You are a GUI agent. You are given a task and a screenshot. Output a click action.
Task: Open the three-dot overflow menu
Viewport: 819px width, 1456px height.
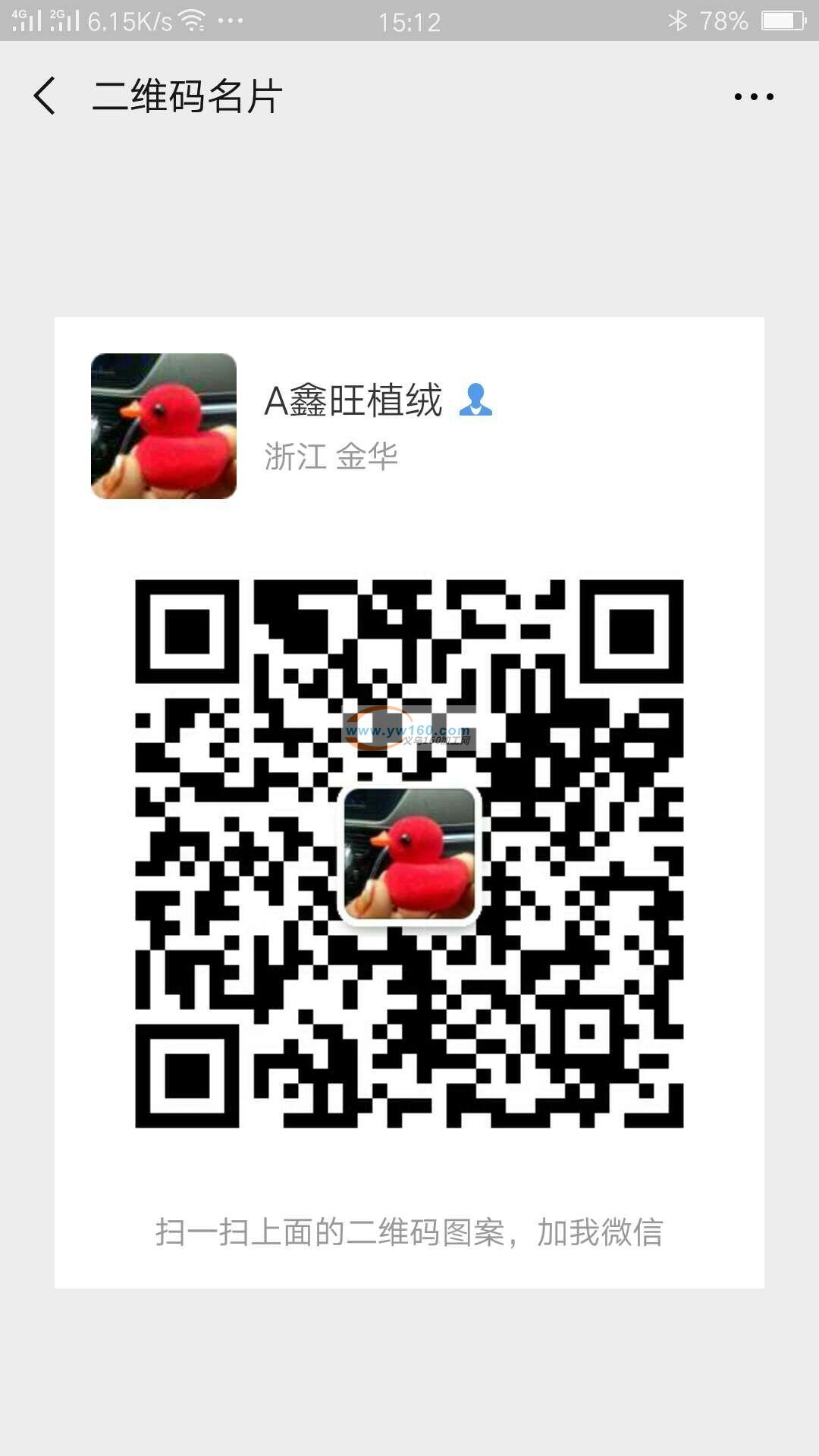pyautogui.click(x=753, y=96)
